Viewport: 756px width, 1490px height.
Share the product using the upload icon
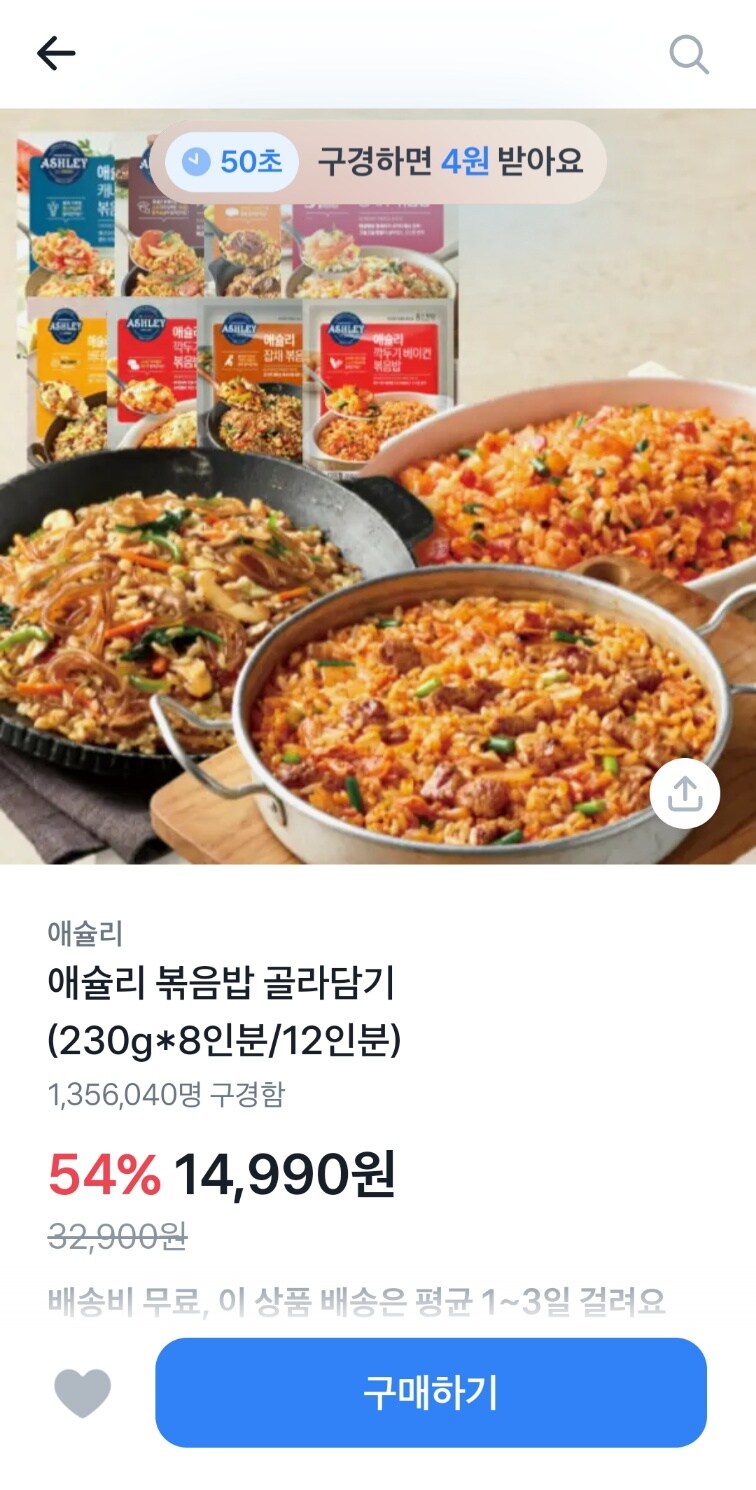(x=687, y=791)
